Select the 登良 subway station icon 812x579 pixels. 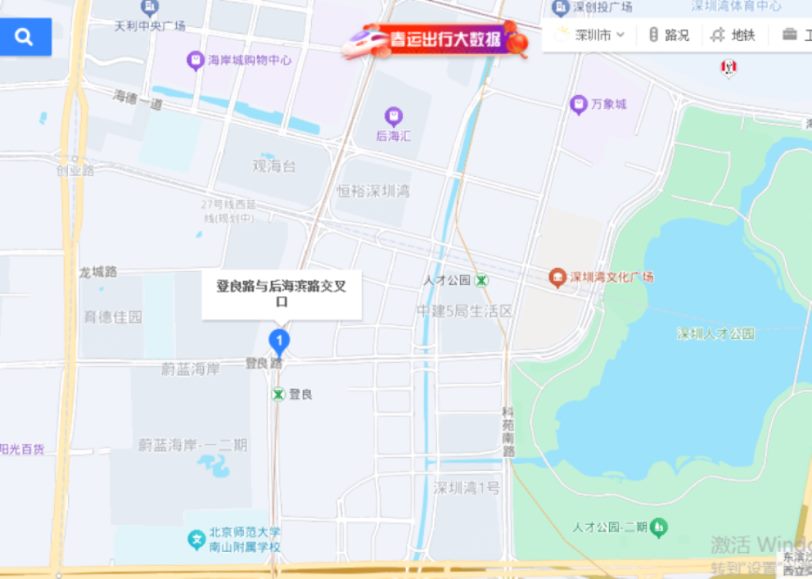click(x=277, y=395)
